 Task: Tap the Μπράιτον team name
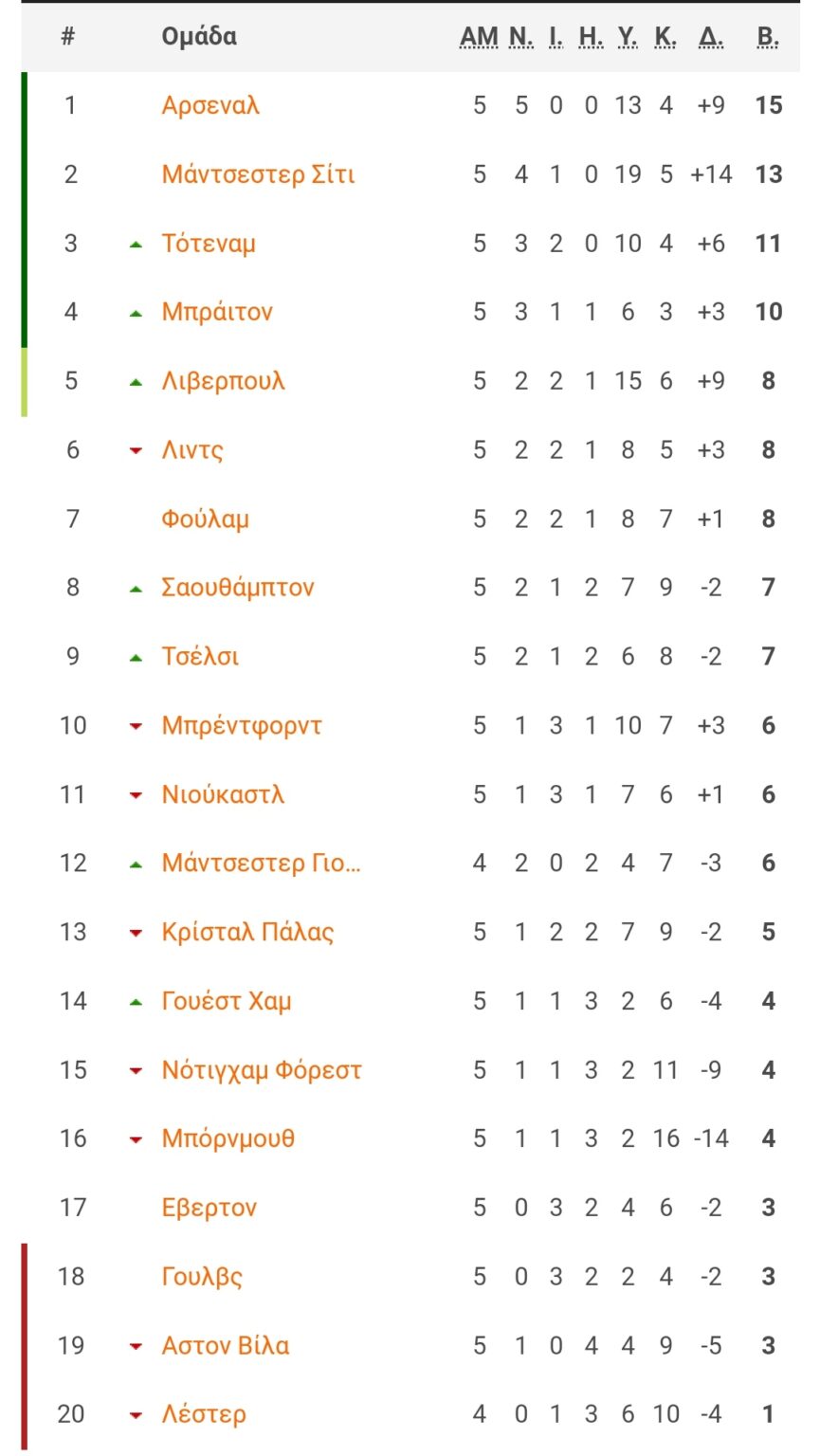(217, 312)
